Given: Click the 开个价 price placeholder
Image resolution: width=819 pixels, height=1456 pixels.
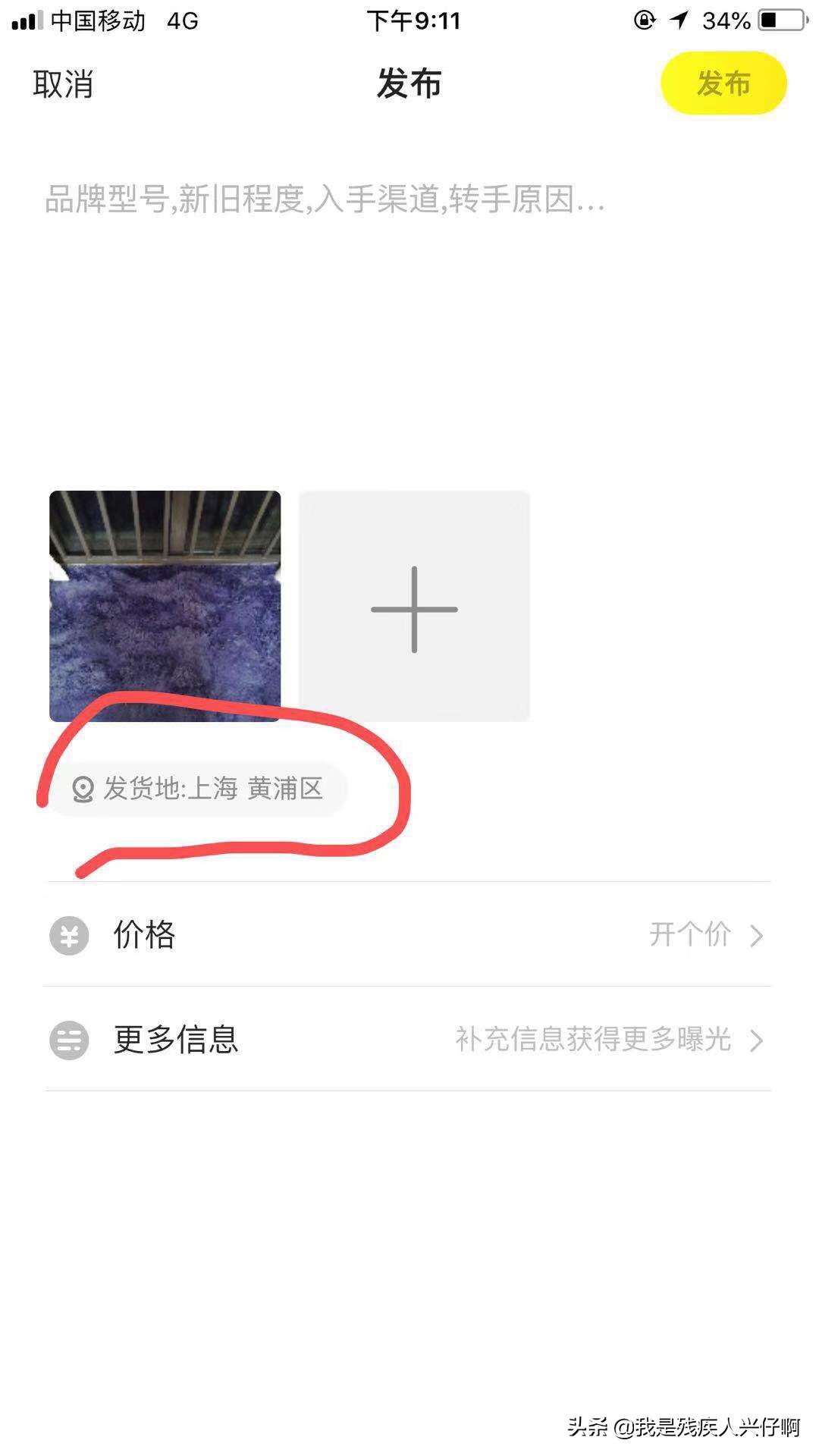Looking at the screenshot, I should 691,936.
